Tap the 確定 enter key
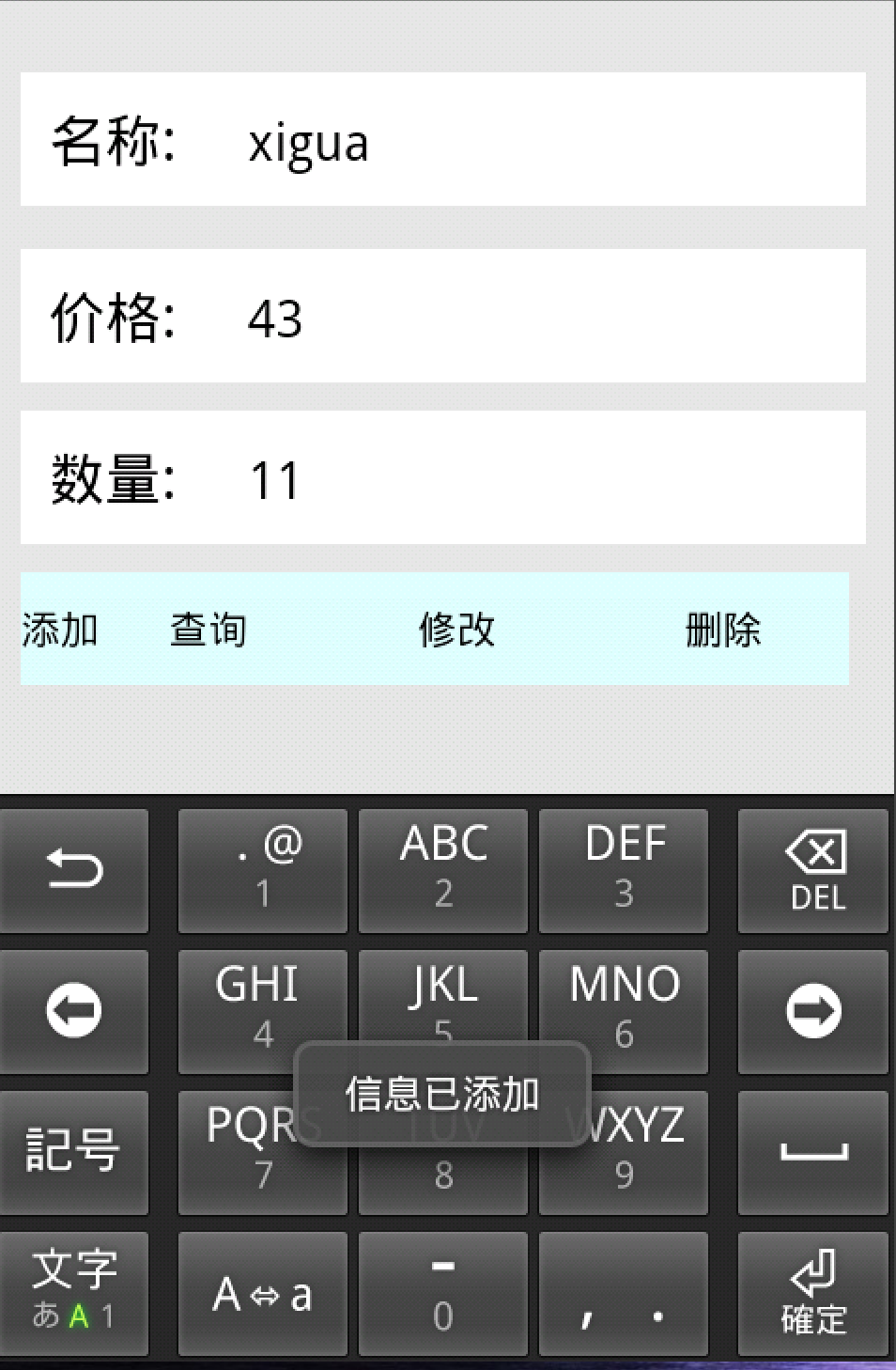 pyautogui.click(x=813, y=1294)
